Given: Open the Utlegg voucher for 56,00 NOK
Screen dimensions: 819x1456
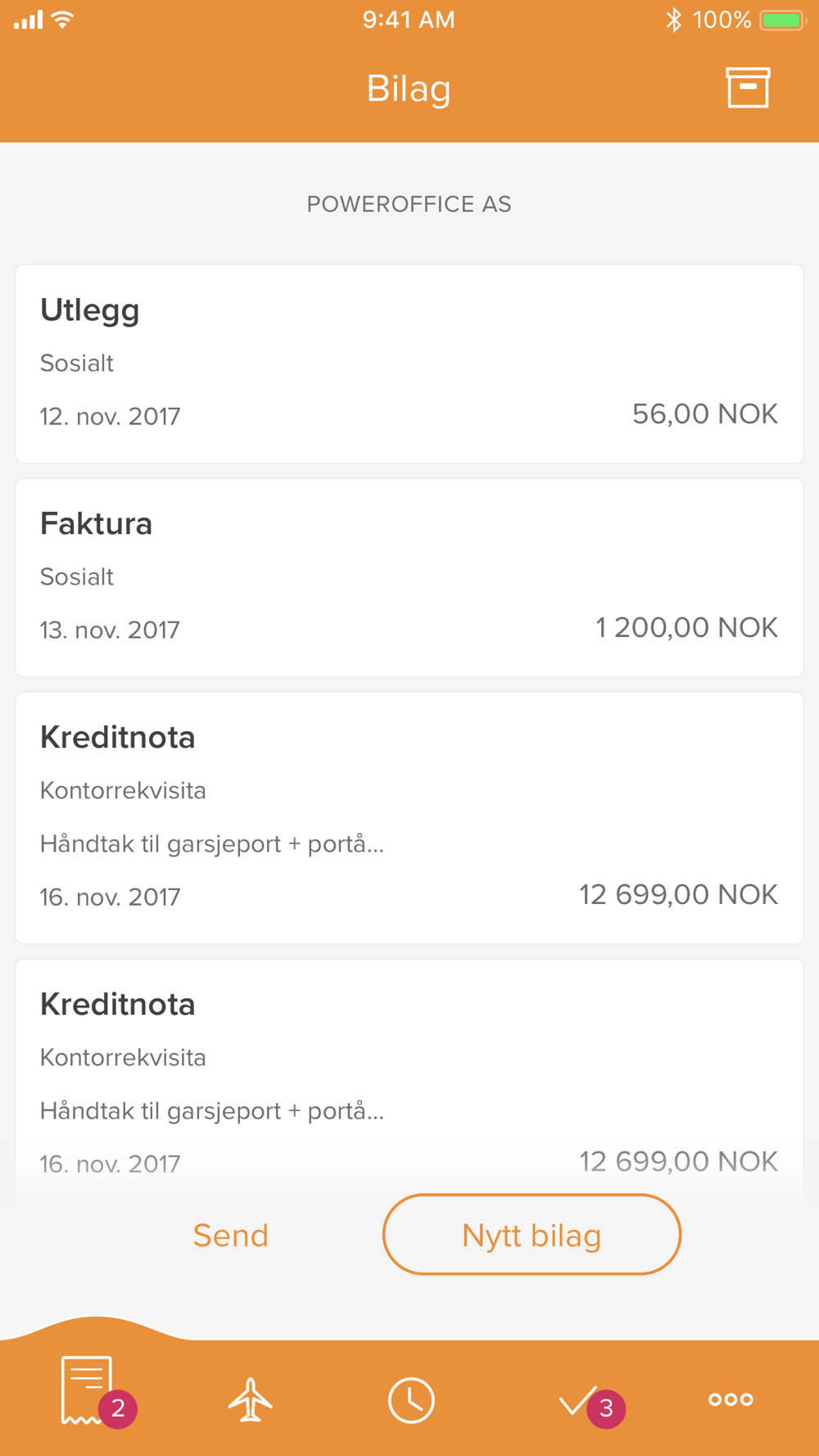Looking at the screenshot, I should (409, 364).
